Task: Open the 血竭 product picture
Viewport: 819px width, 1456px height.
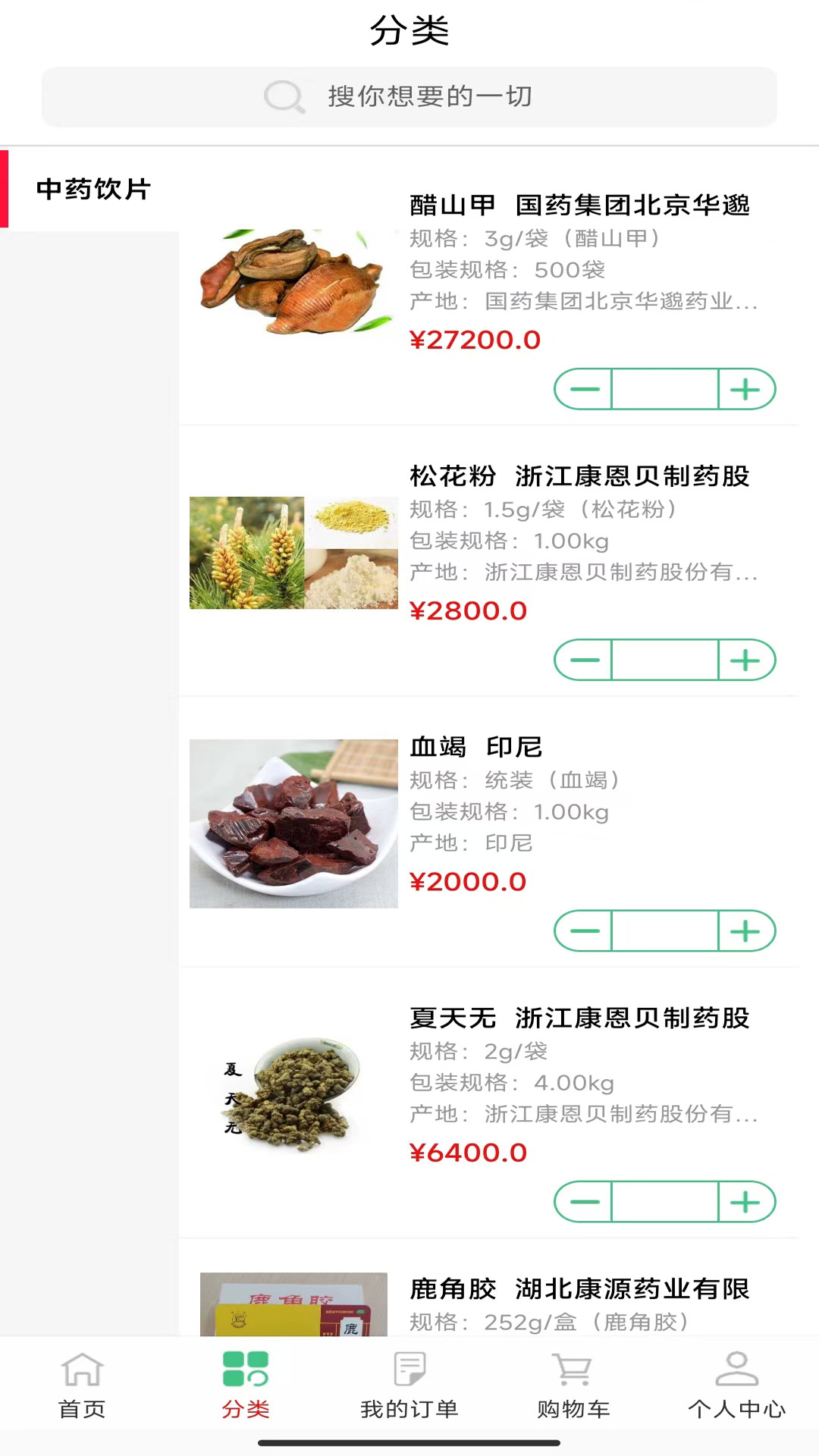Action: (x=293, y=824)
